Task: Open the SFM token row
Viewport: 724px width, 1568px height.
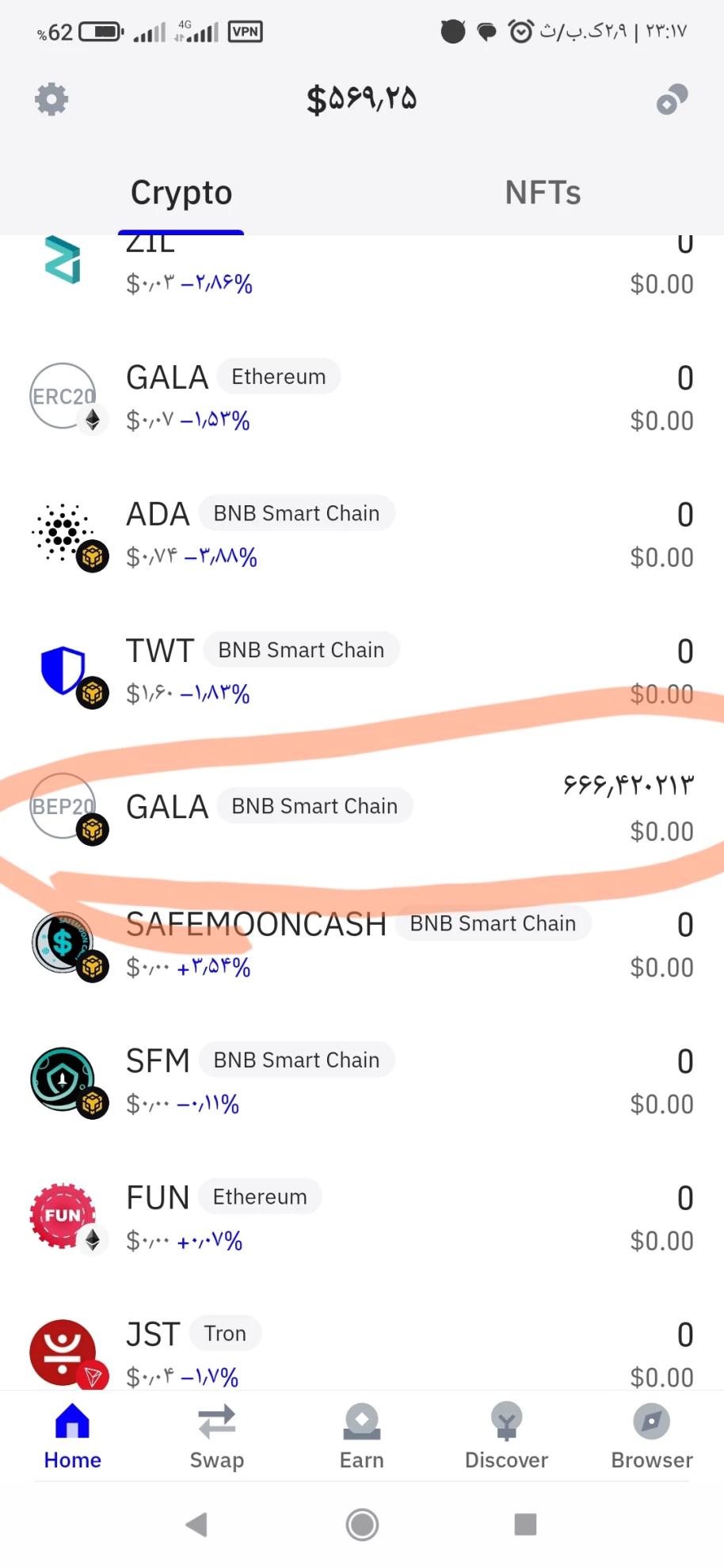Action: 361,1081
